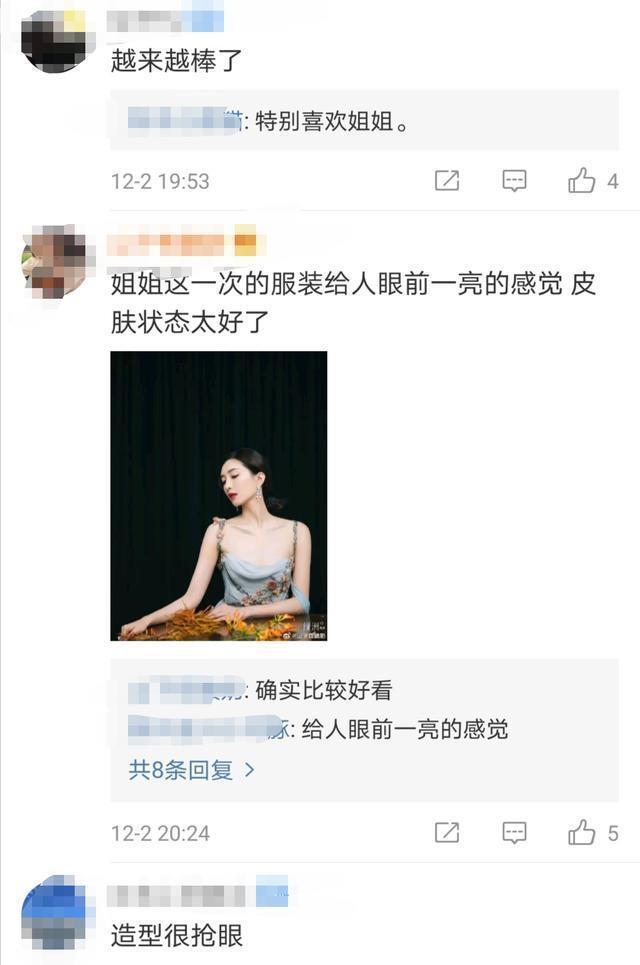Open the reply 特别喜欢姐姐。
The height and width of the screenshot is (965, 640).
tap(330, 123)
